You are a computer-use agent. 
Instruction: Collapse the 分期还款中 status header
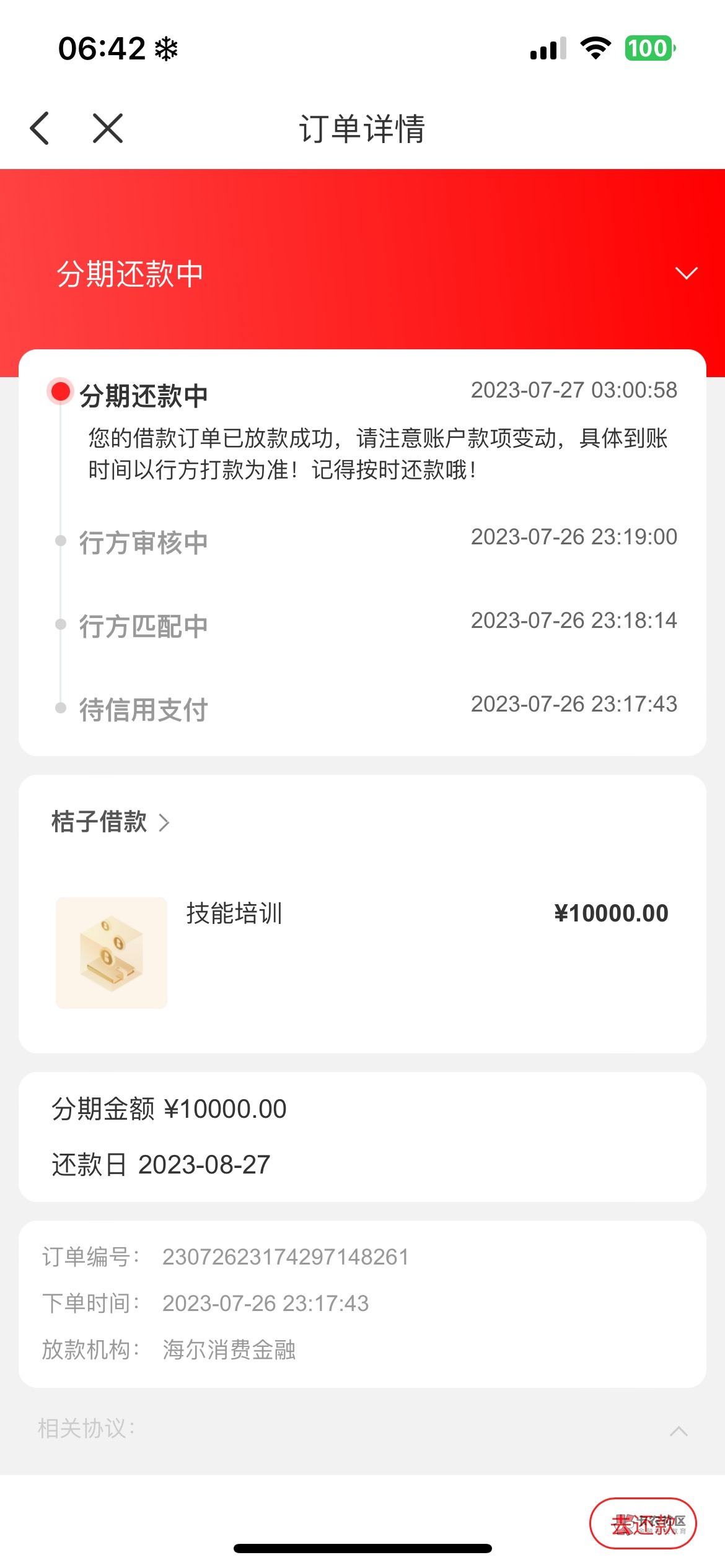(x=685, y=273)
